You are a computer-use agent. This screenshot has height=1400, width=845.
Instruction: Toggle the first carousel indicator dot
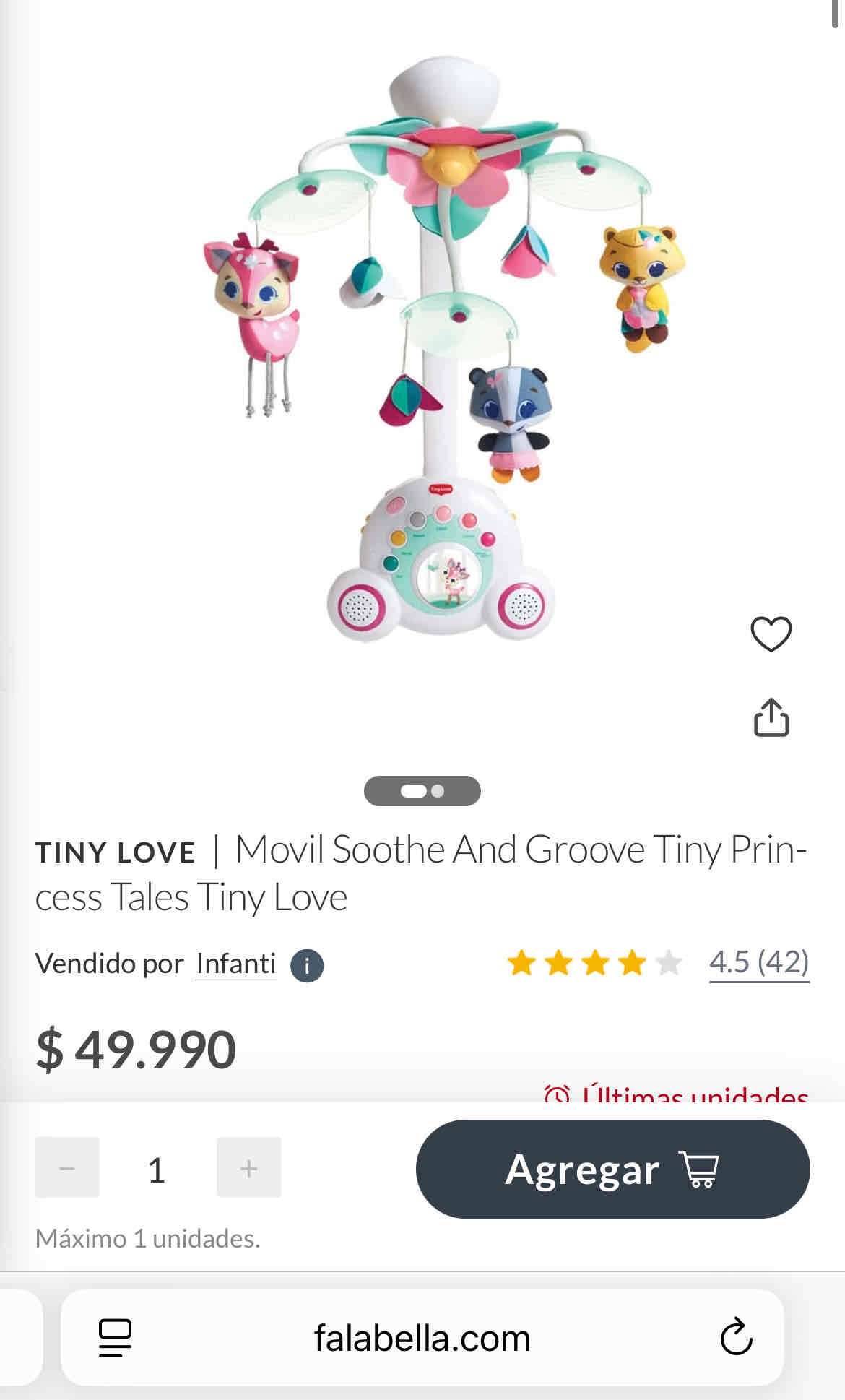tap(413, 792)
